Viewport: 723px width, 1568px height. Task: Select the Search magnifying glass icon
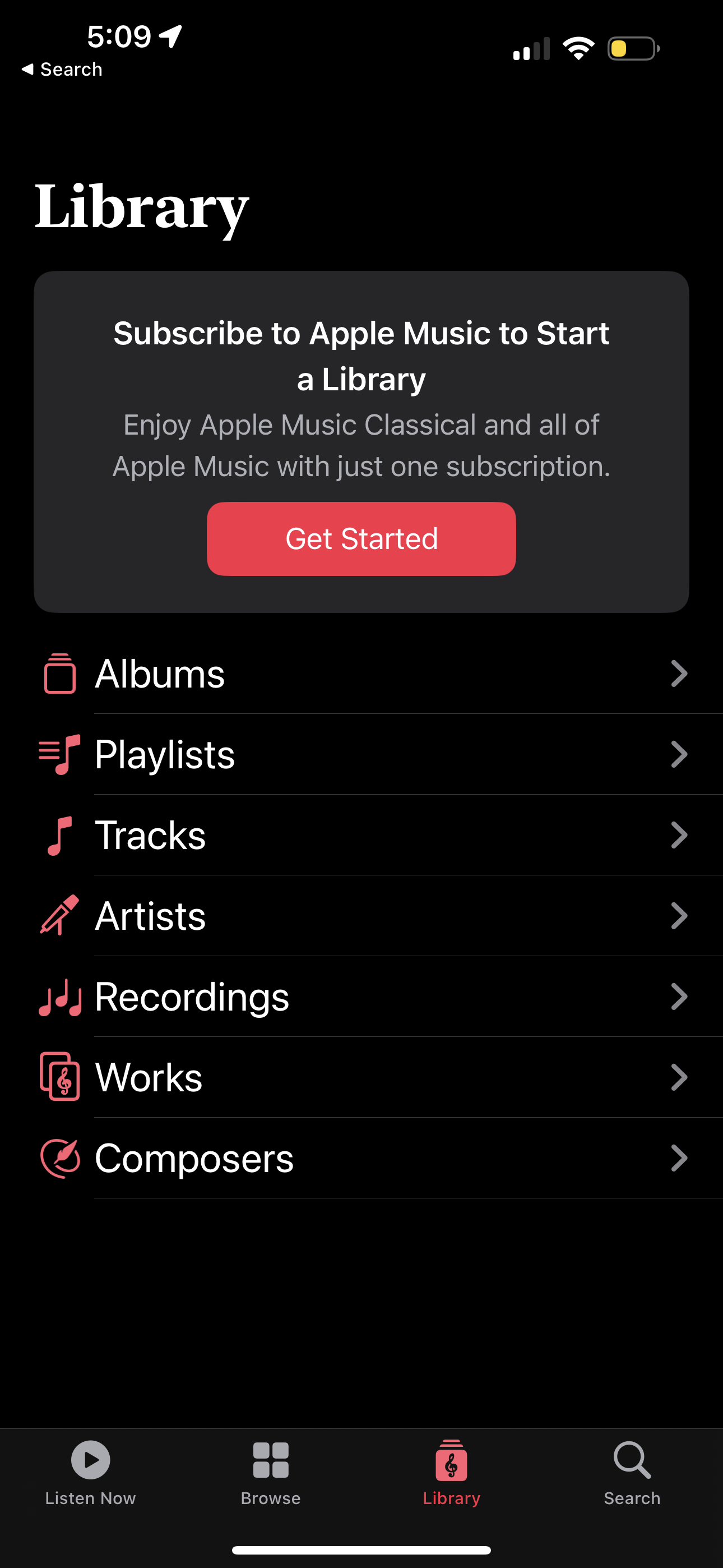pyautogui.click(x=632, y=1460)
